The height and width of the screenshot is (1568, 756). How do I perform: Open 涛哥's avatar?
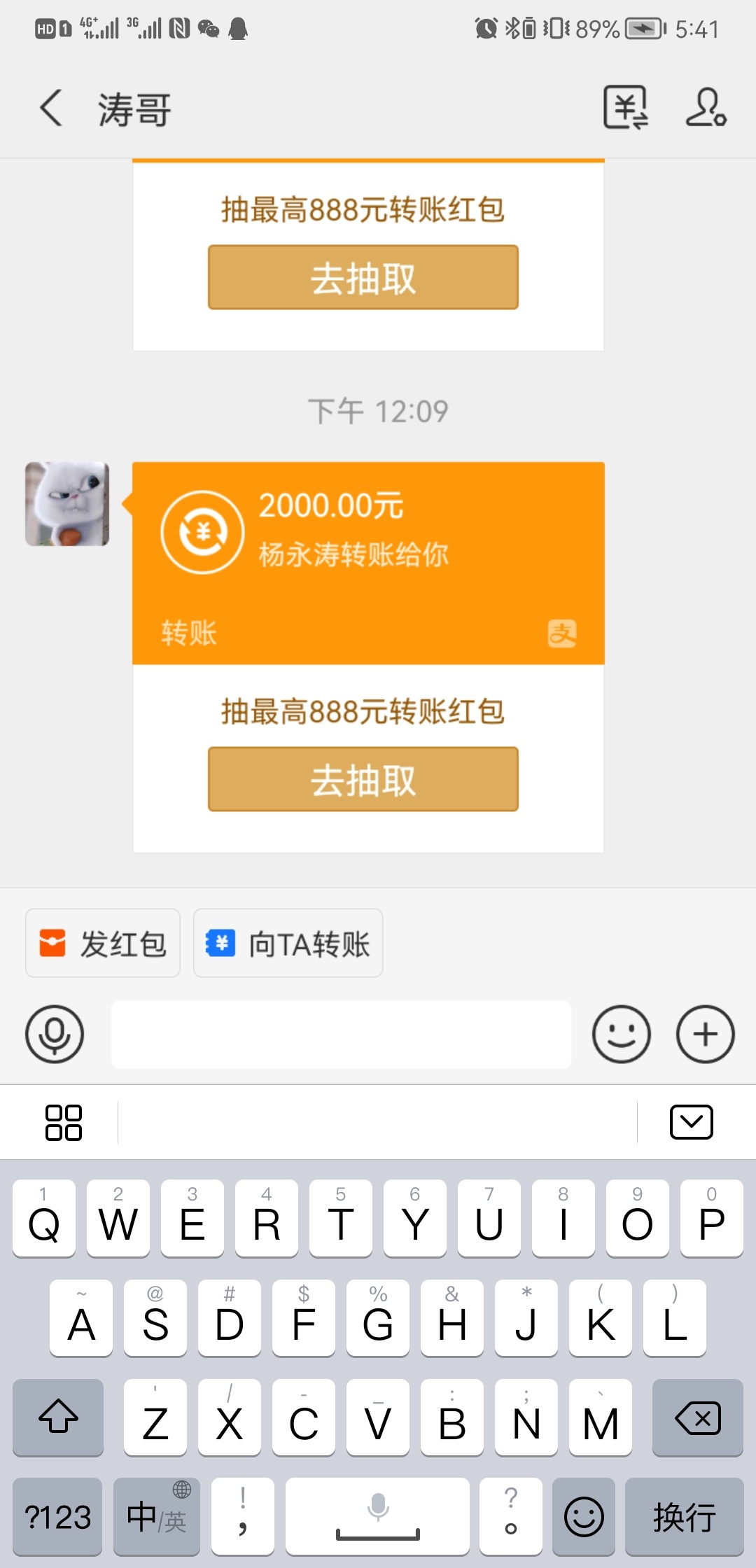[67, 503]
